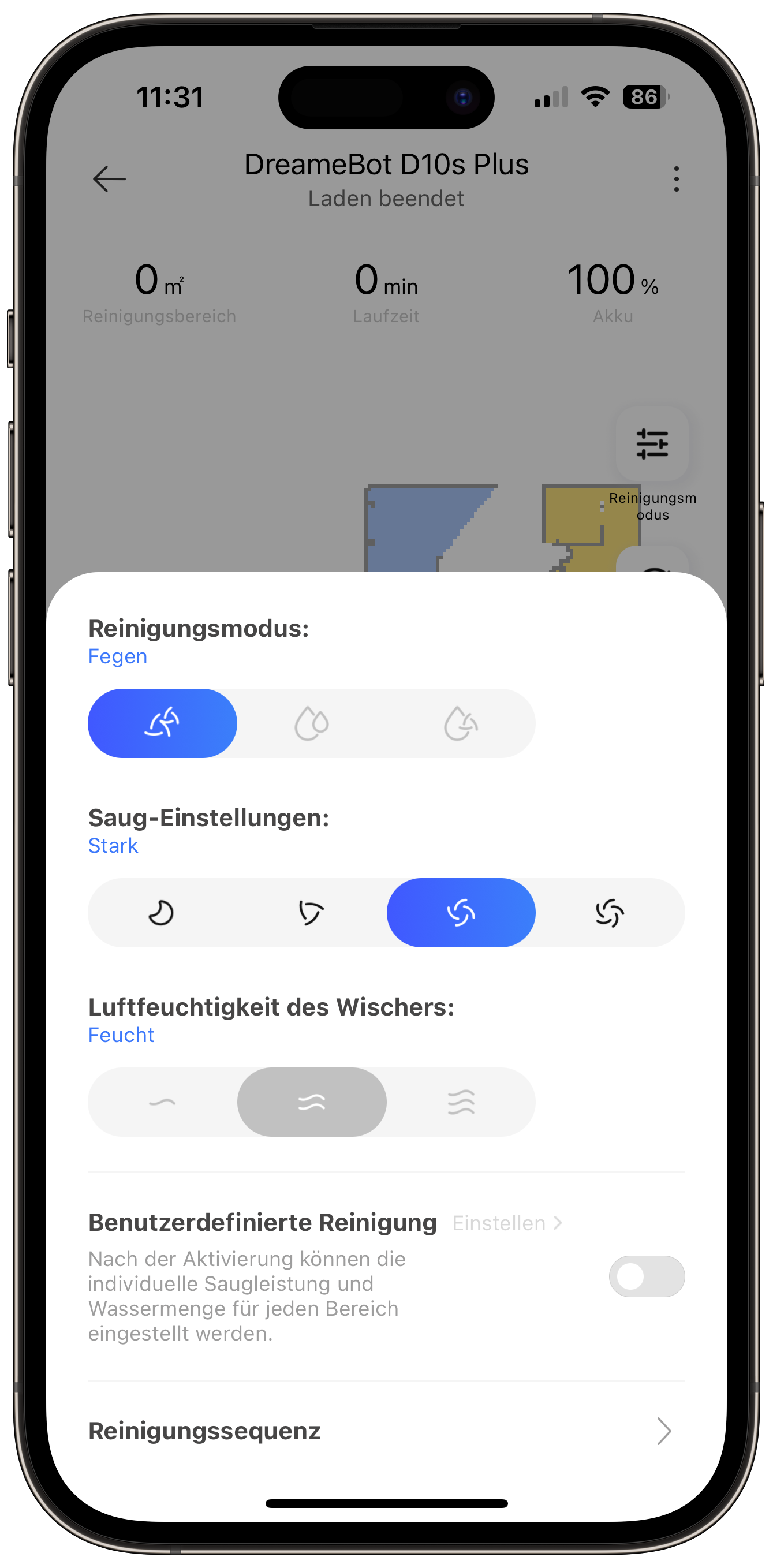773x1568 pixels.
Task: Open the three-dot overflow menu
Action: (x=676, y=180)
